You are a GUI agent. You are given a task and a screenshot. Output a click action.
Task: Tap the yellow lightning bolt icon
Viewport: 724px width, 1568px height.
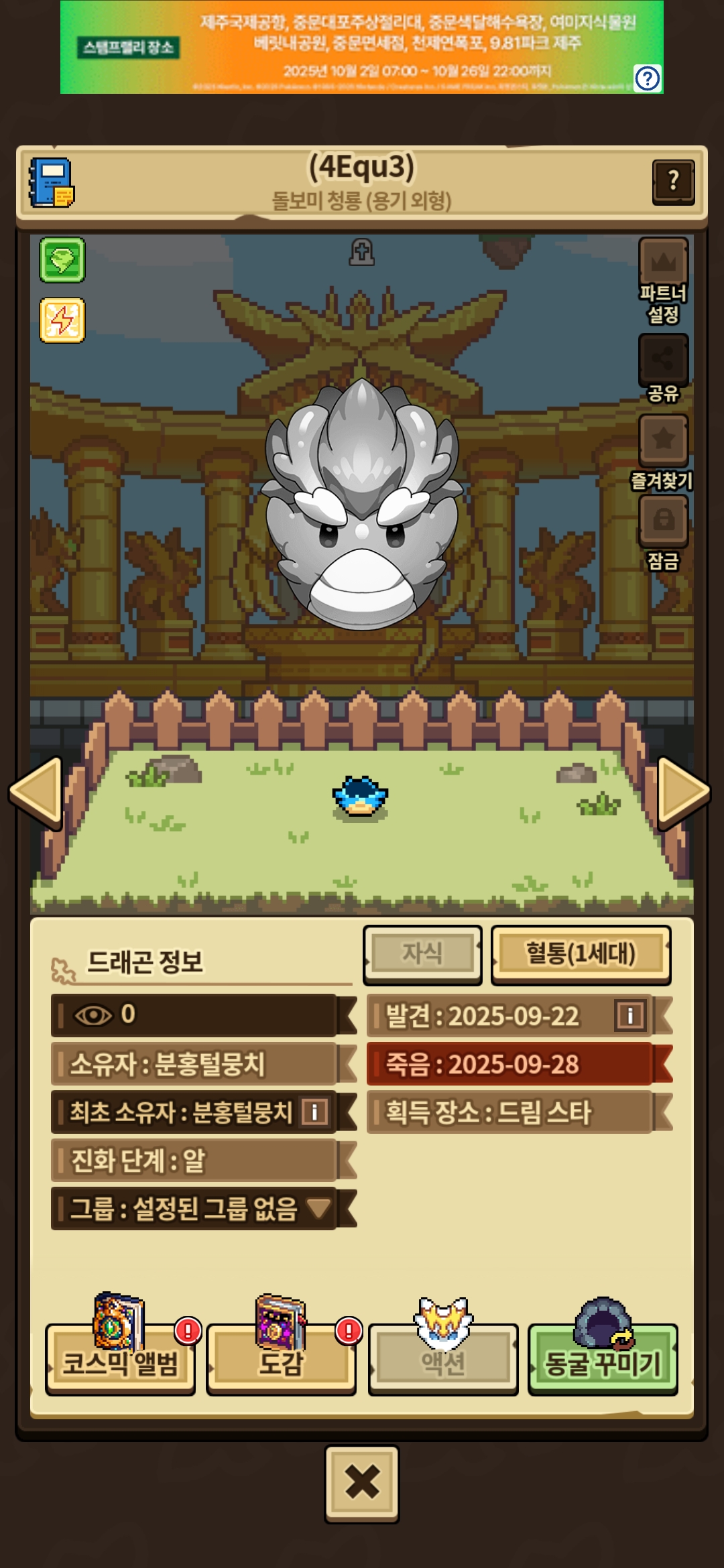[62, 320]
